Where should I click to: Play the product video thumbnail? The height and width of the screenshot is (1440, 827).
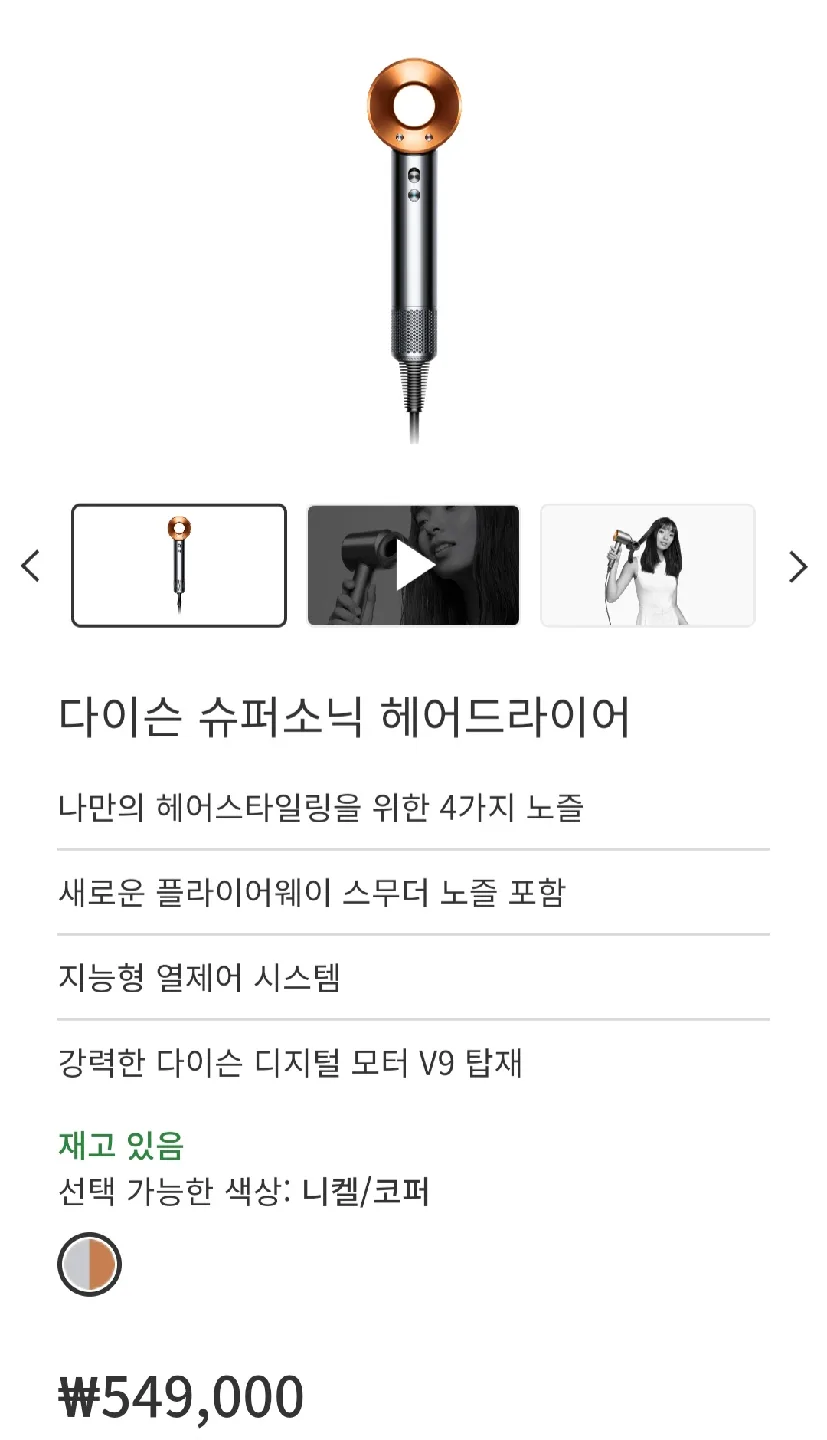click(x=413, y=566)
